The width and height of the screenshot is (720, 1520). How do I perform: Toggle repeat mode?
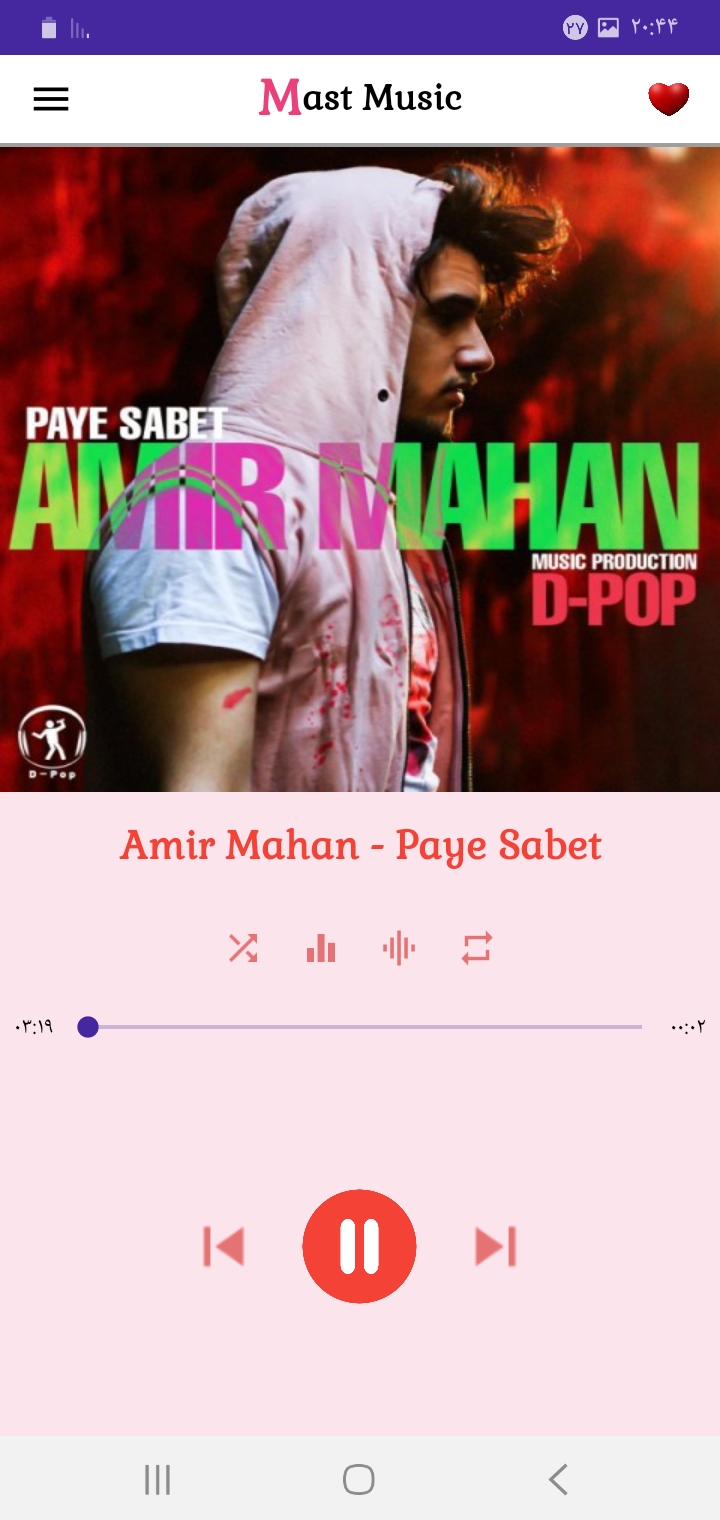[x=477, y=948]
